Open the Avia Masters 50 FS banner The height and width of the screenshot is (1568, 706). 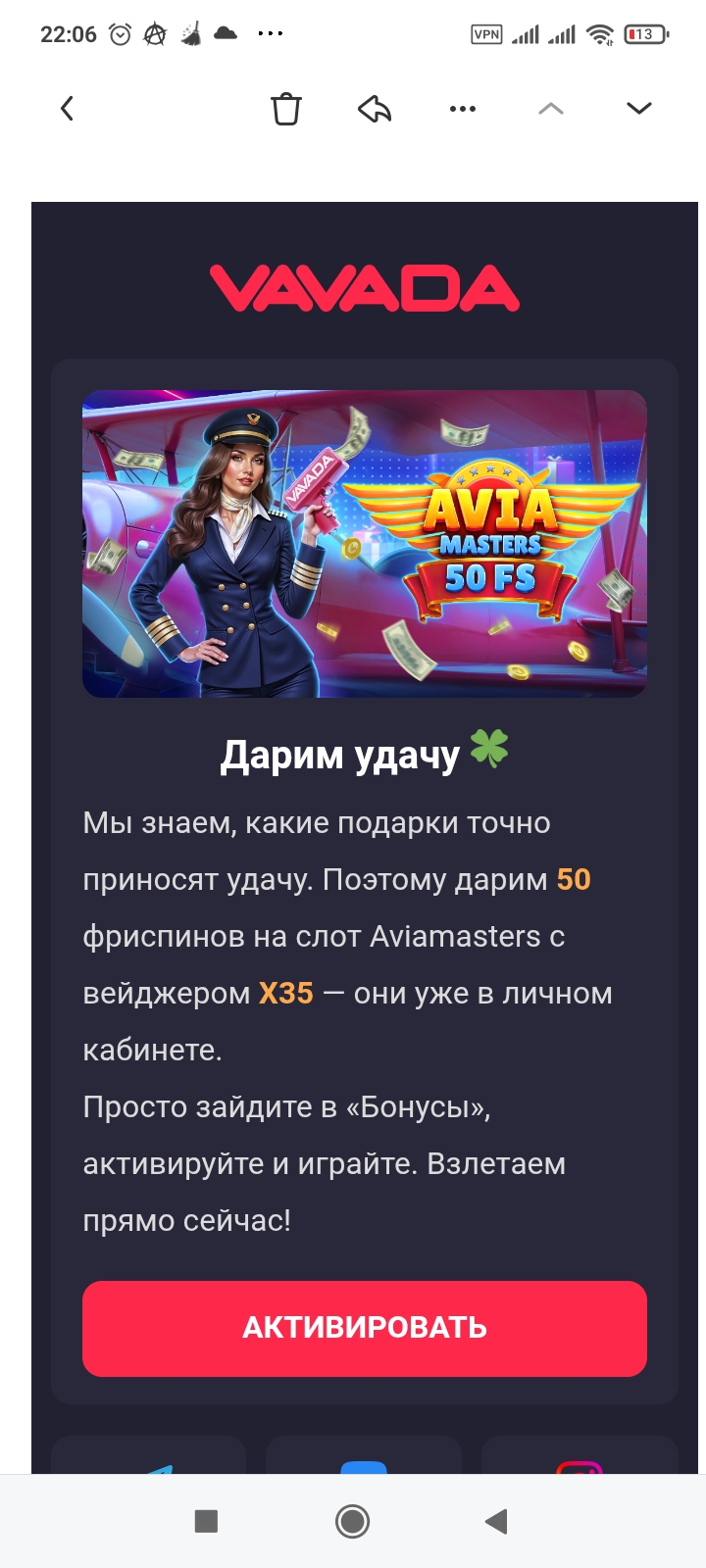[365, 544]
